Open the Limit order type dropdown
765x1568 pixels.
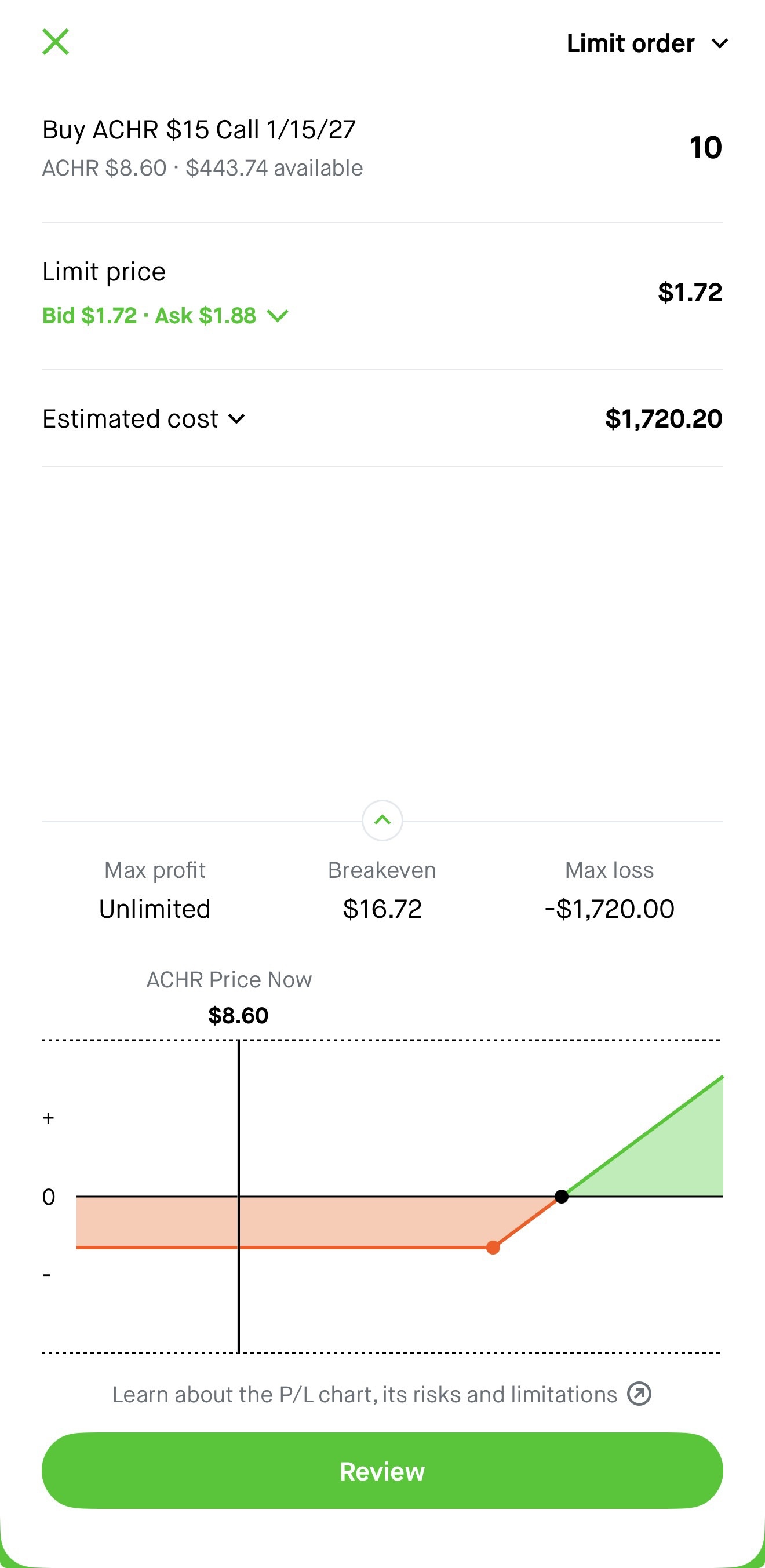(x=646, y=44)
